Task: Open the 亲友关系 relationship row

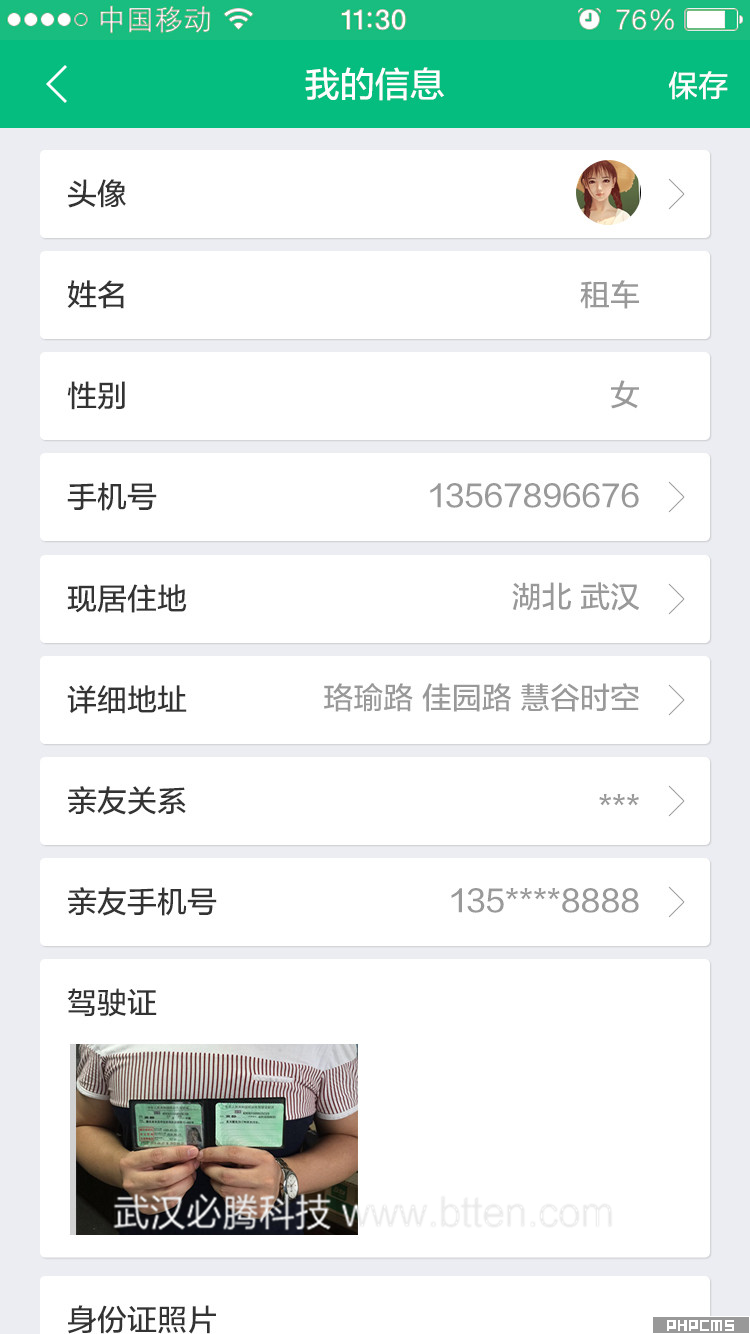Action: (x=375, y=801)
